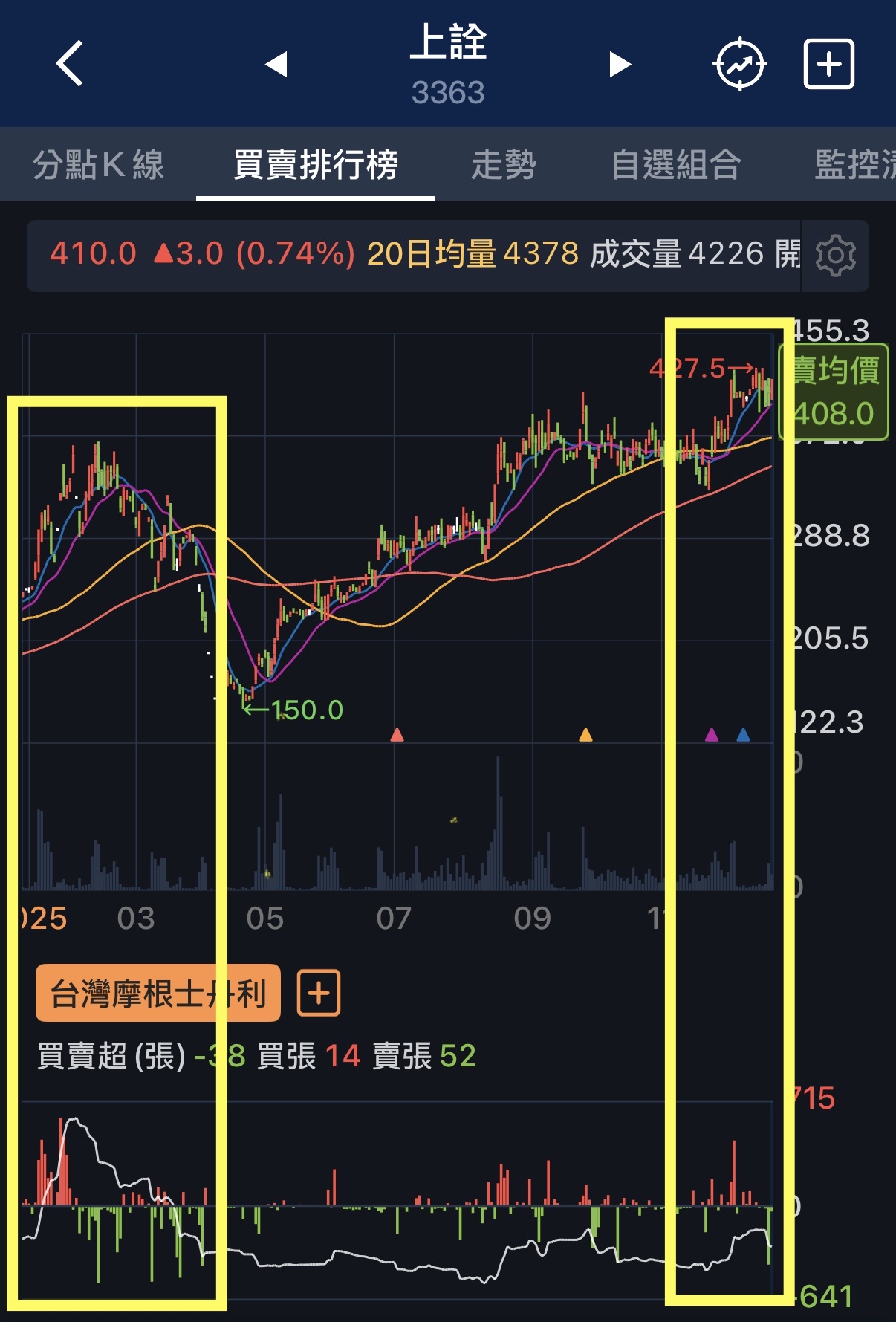Switch to the 分點K線 tab
The image size is (896, 1322).
98,164
